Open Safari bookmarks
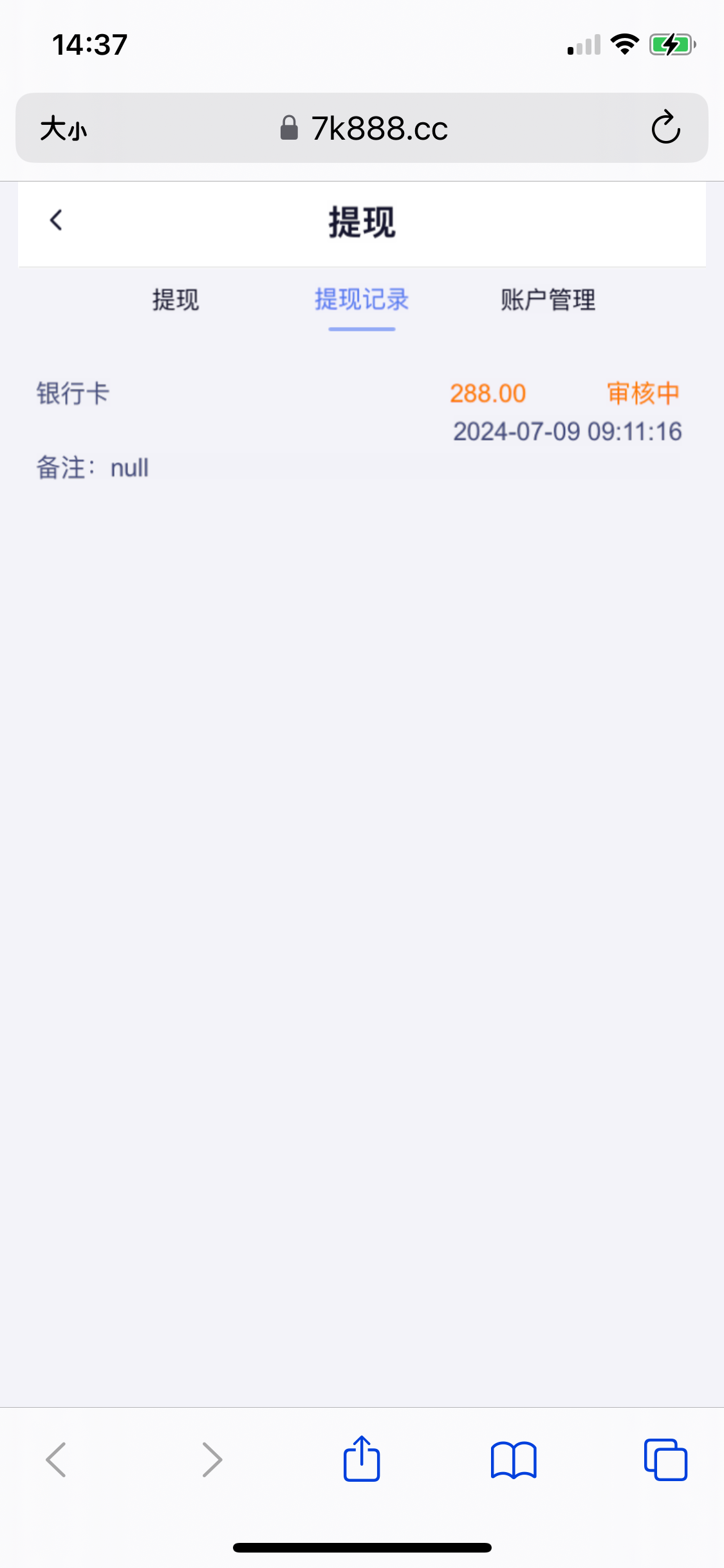 [514, 1460]
